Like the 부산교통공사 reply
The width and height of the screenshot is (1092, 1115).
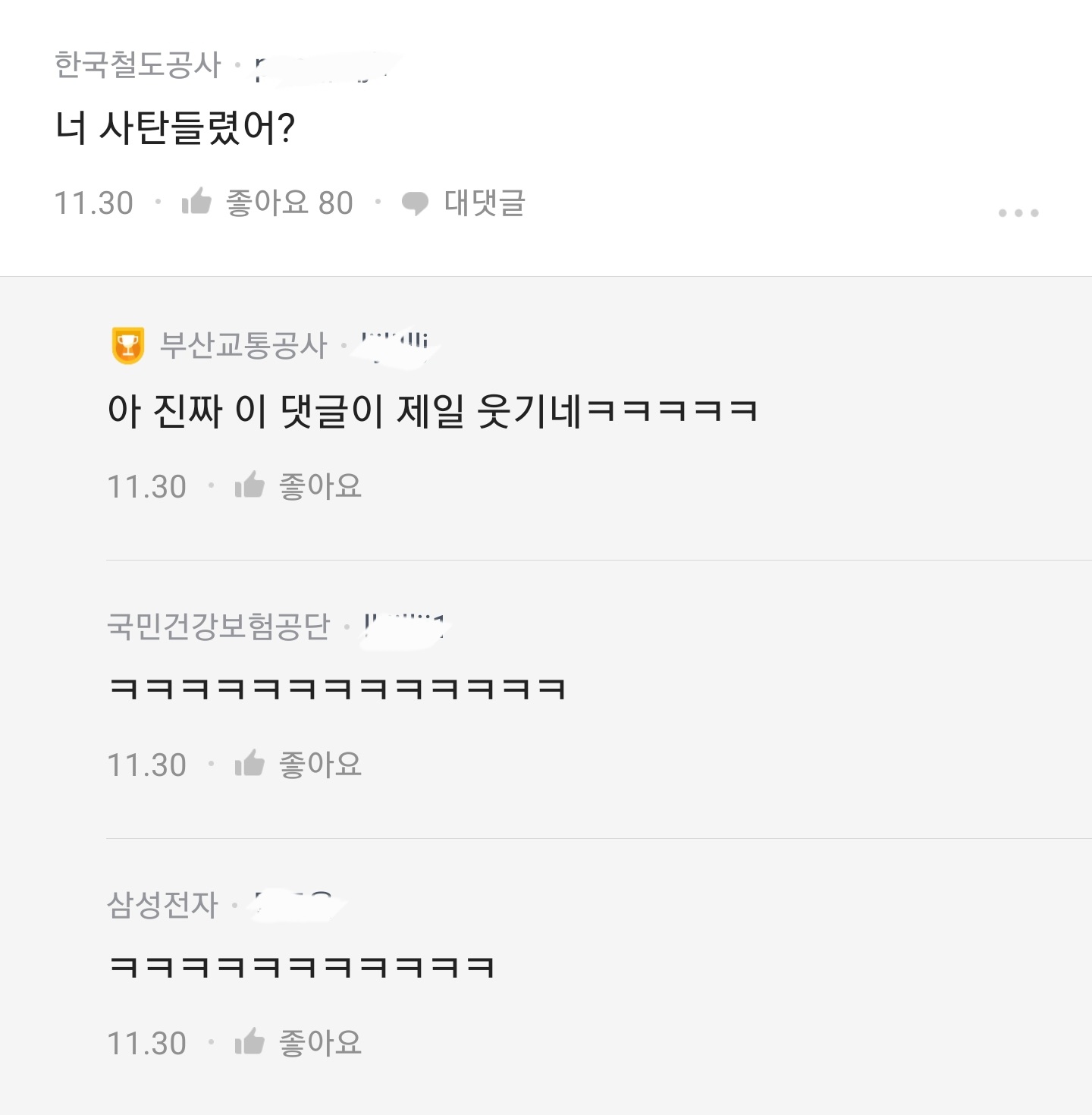(x=298, y=485)
